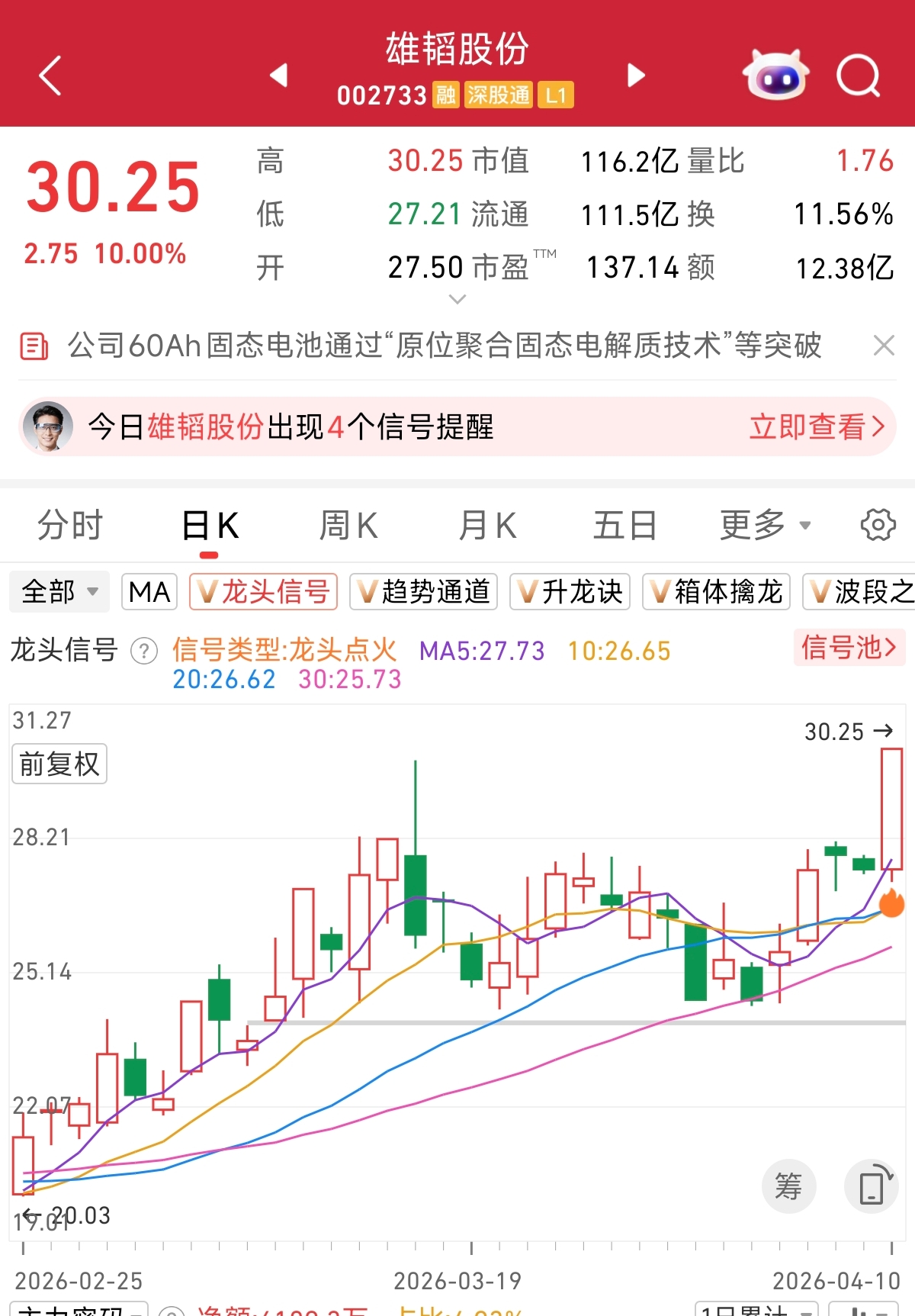This screenshot has width=915, height=1316.
Task: Switch to the next stock
Action: coord(636,76)
